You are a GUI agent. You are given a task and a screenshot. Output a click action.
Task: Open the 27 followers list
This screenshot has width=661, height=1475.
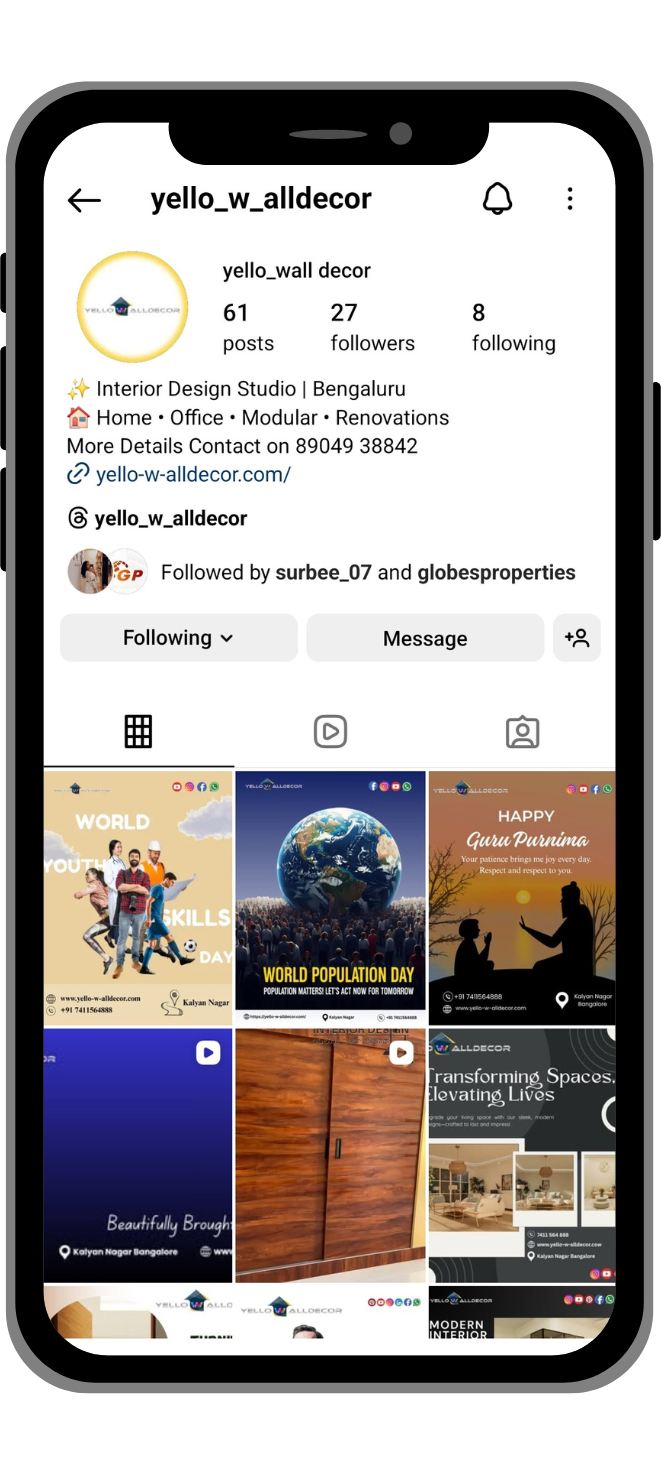(x=372, y=327)
